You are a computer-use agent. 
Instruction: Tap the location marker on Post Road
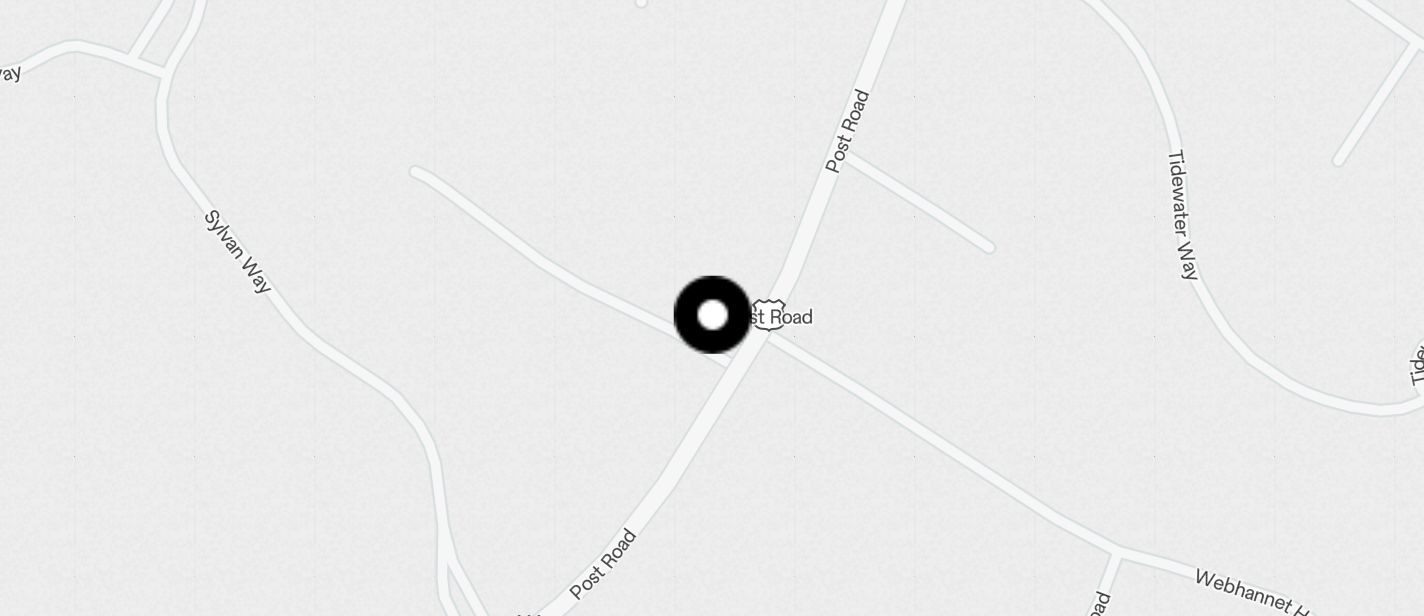pos(712,315)
